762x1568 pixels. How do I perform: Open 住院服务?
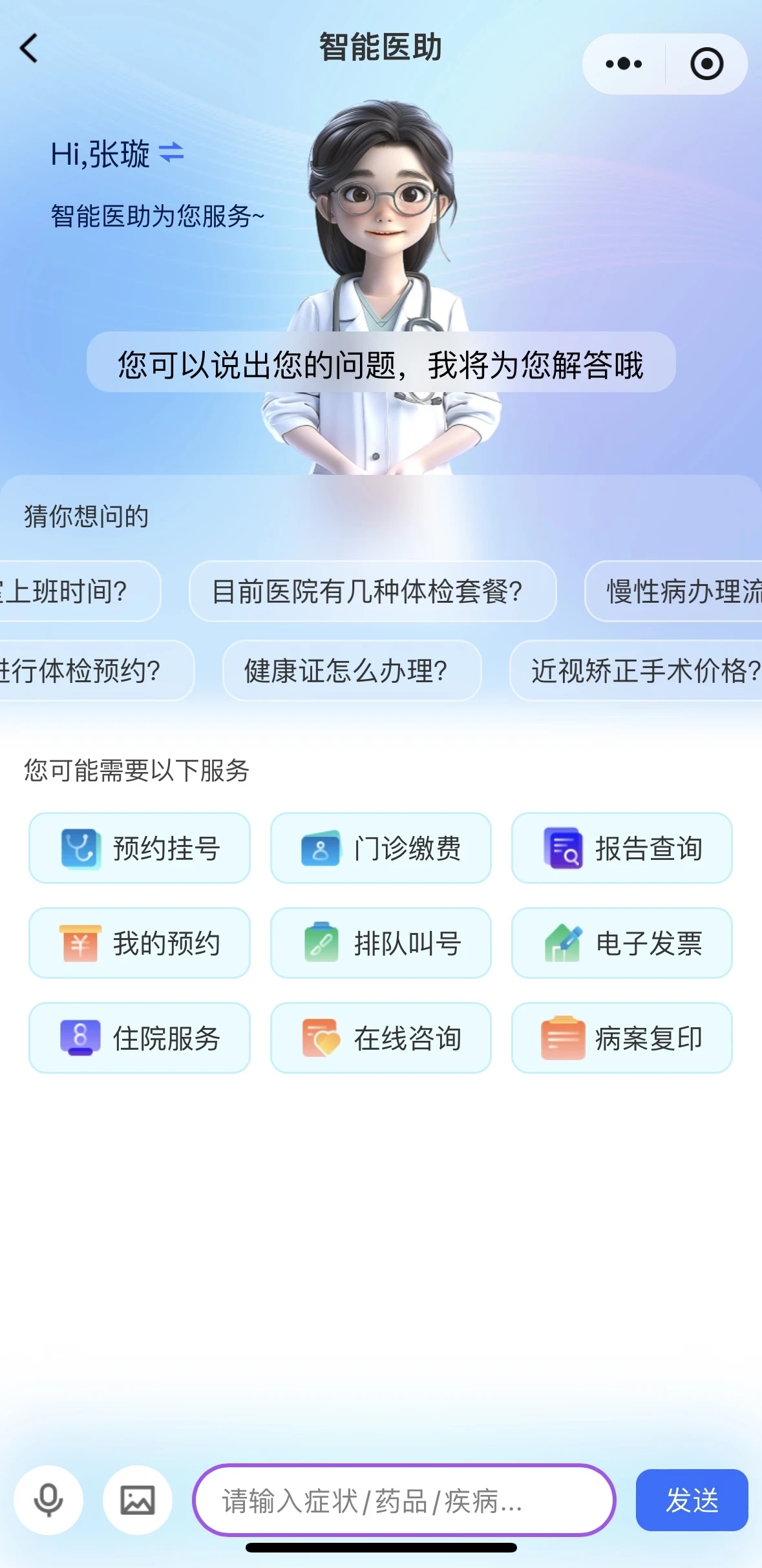[140, 1038]
